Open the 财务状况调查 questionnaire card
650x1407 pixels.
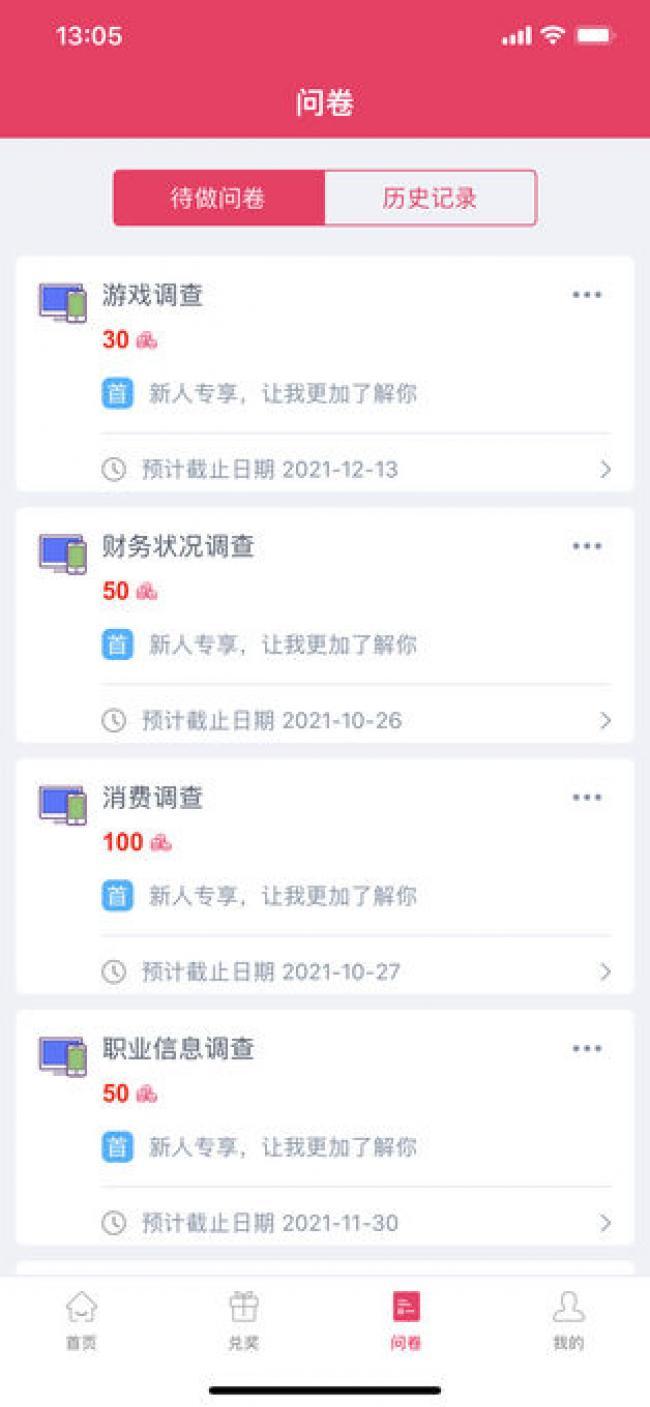(324, 624)
